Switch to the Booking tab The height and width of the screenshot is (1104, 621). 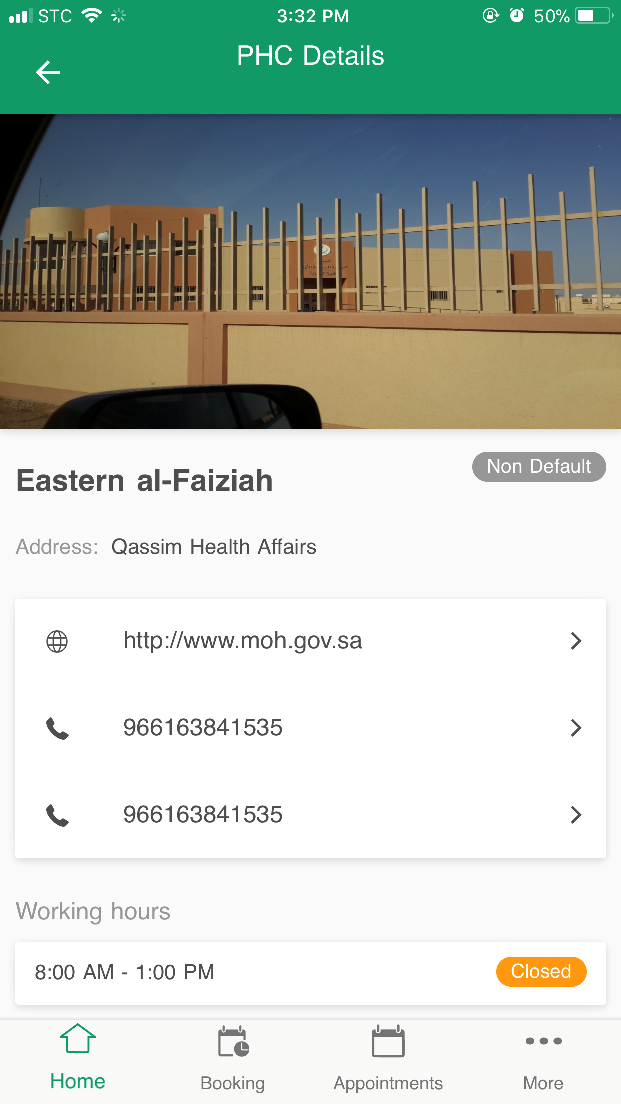tap(232, 1058)
